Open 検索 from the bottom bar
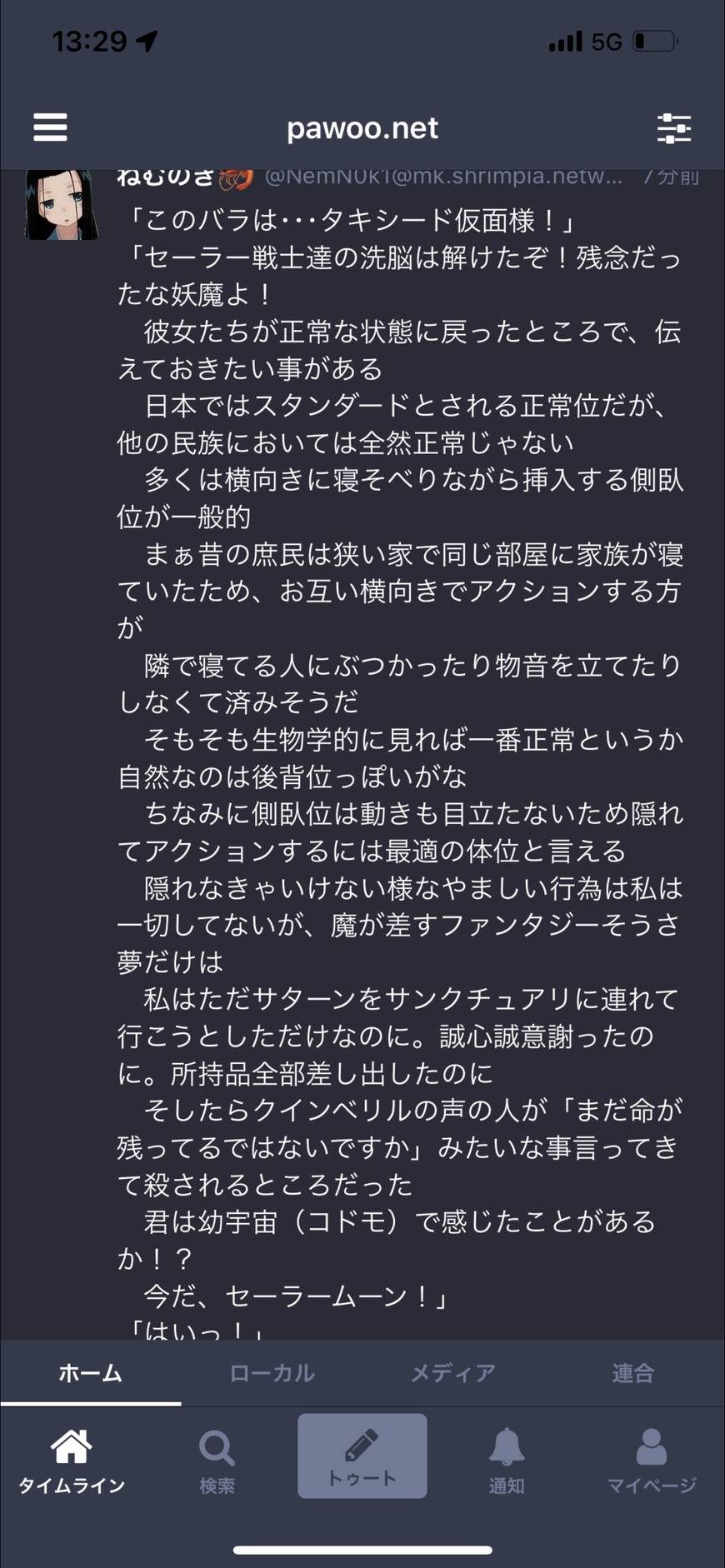This screenshot has height=1568, width=725. pyautogui.click(x=217, y=1461)
